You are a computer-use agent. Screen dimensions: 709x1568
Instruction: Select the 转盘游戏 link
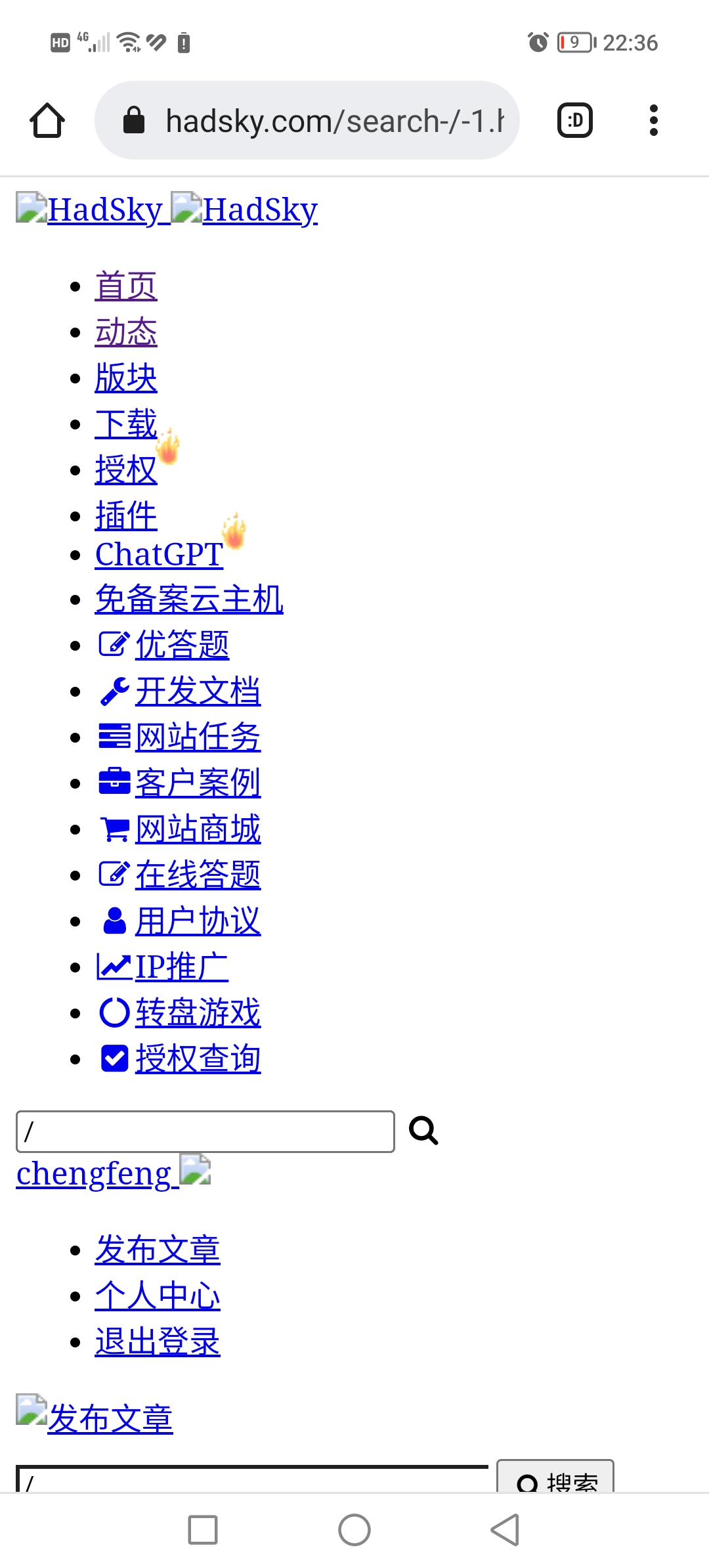198,1013
